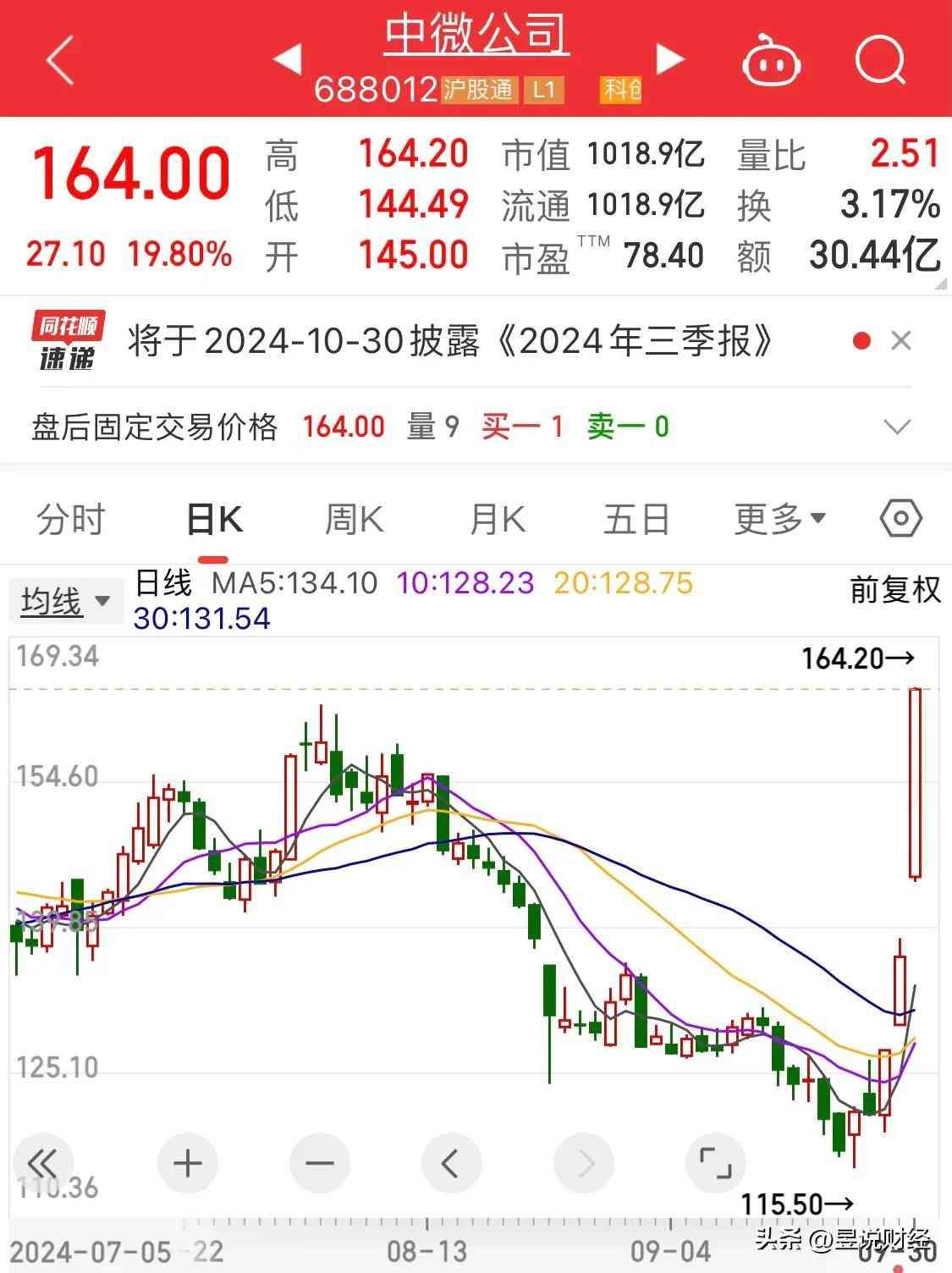Expand the 盘后固定交易价格 row
The width and height of the screenshot is (952, 1273).
897,427
